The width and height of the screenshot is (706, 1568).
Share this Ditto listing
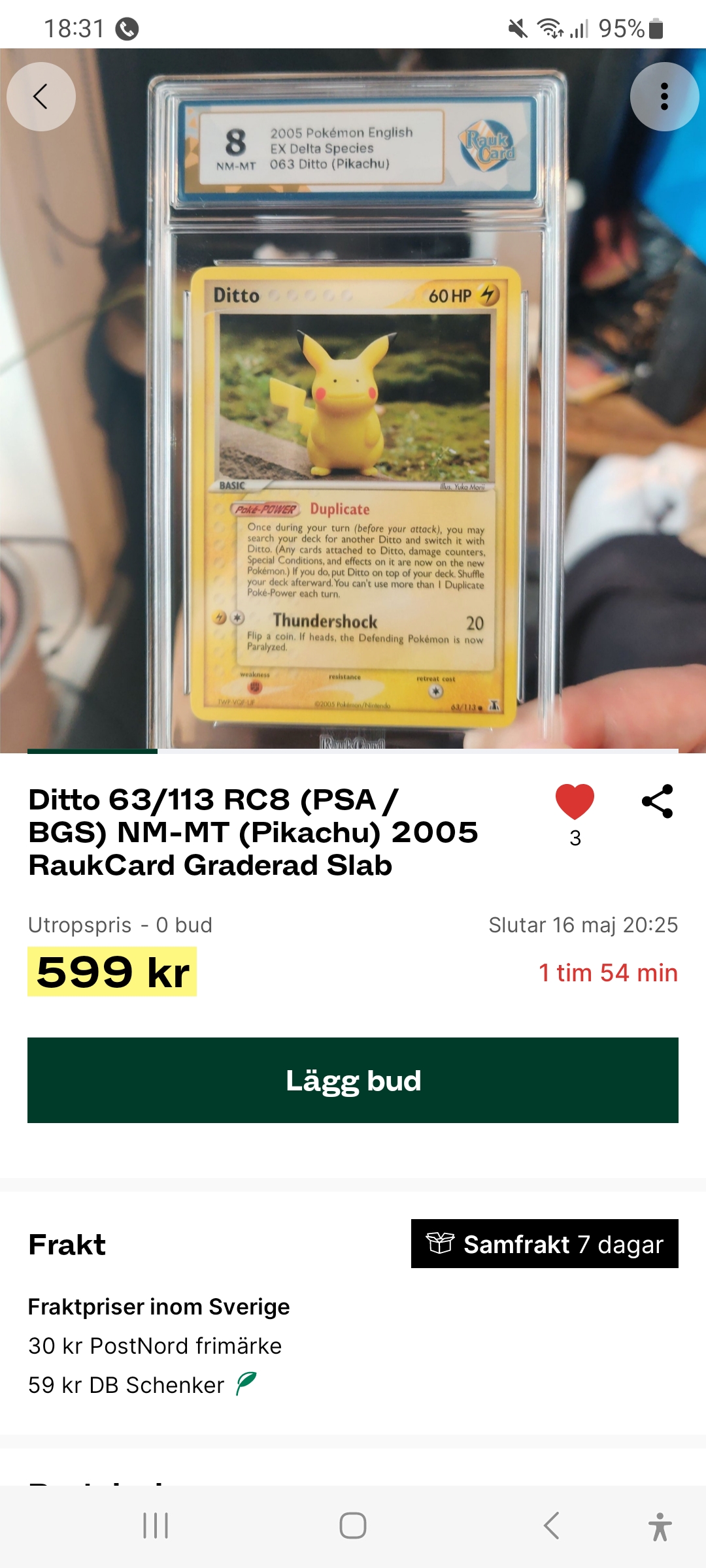(658, 802)
